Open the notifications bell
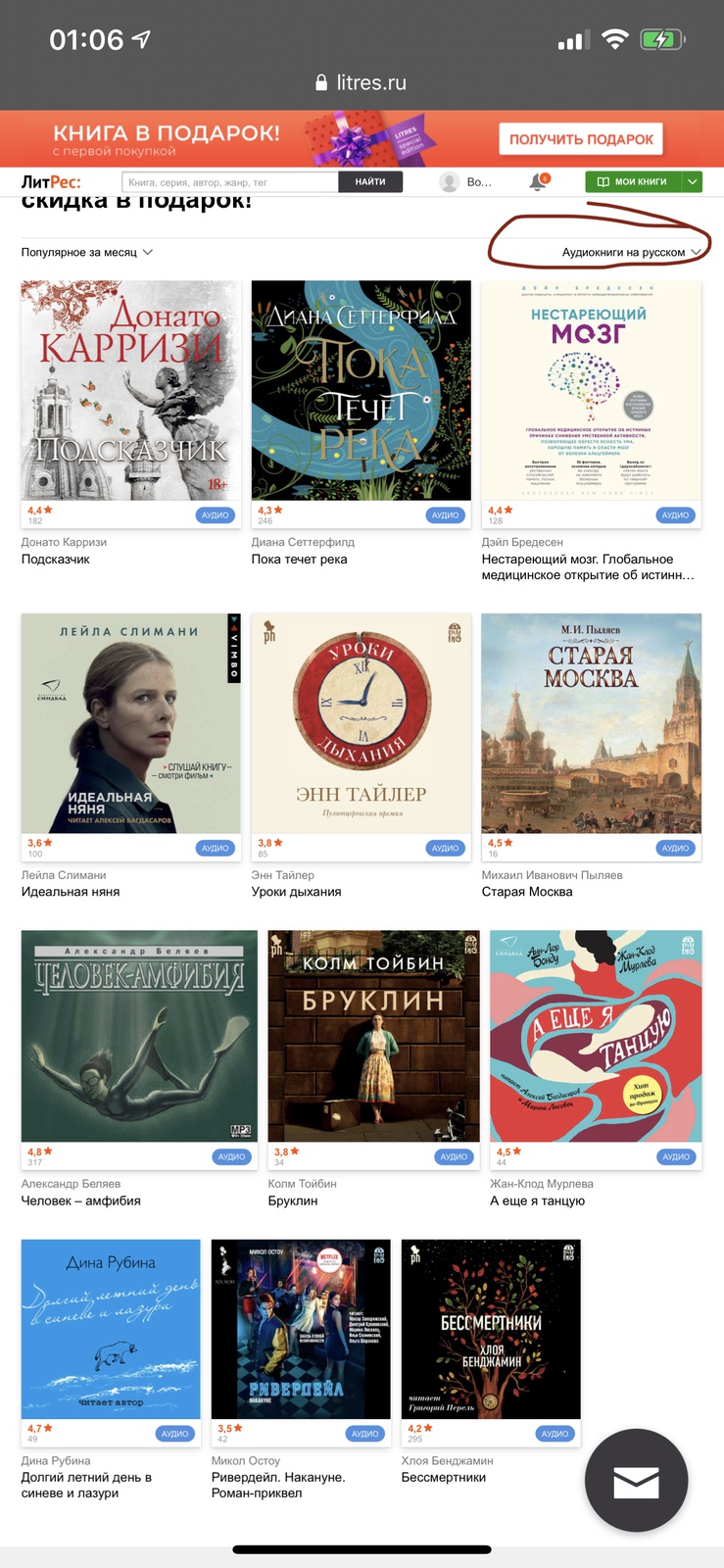This screenshot has width=724, height=1568. pos(538,182)
